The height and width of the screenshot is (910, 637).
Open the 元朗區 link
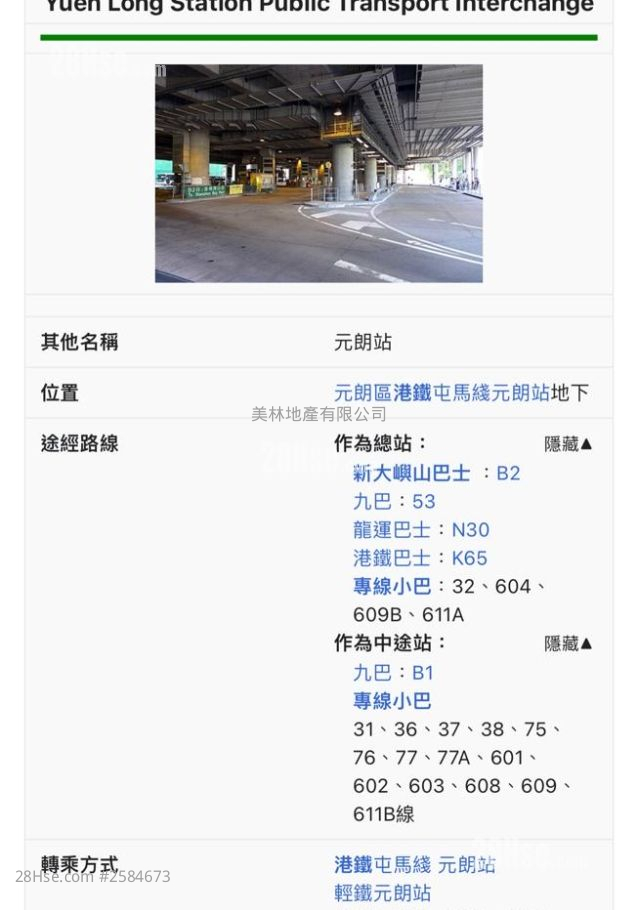point(363,393)
